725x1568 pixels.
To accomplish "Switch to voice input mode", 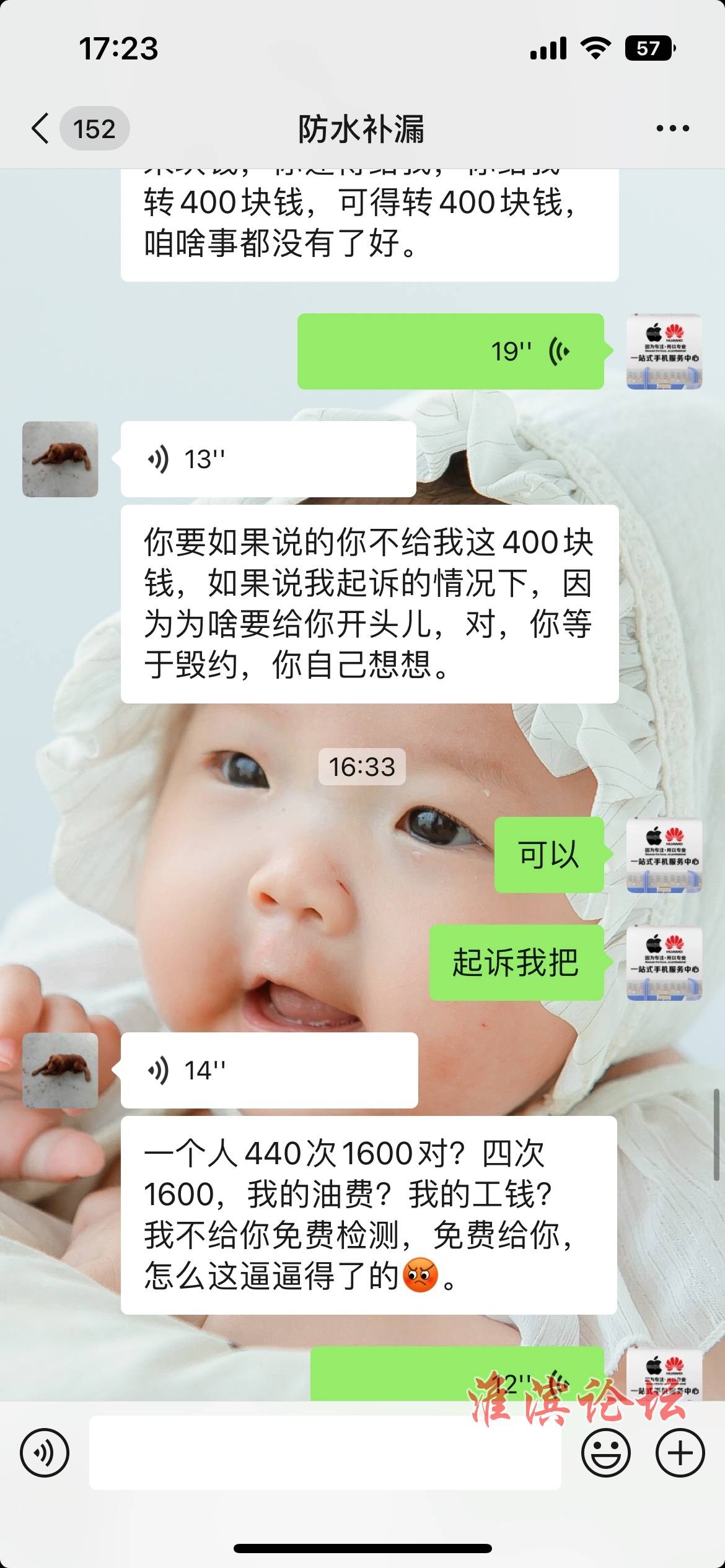I will coord(45,1453).
